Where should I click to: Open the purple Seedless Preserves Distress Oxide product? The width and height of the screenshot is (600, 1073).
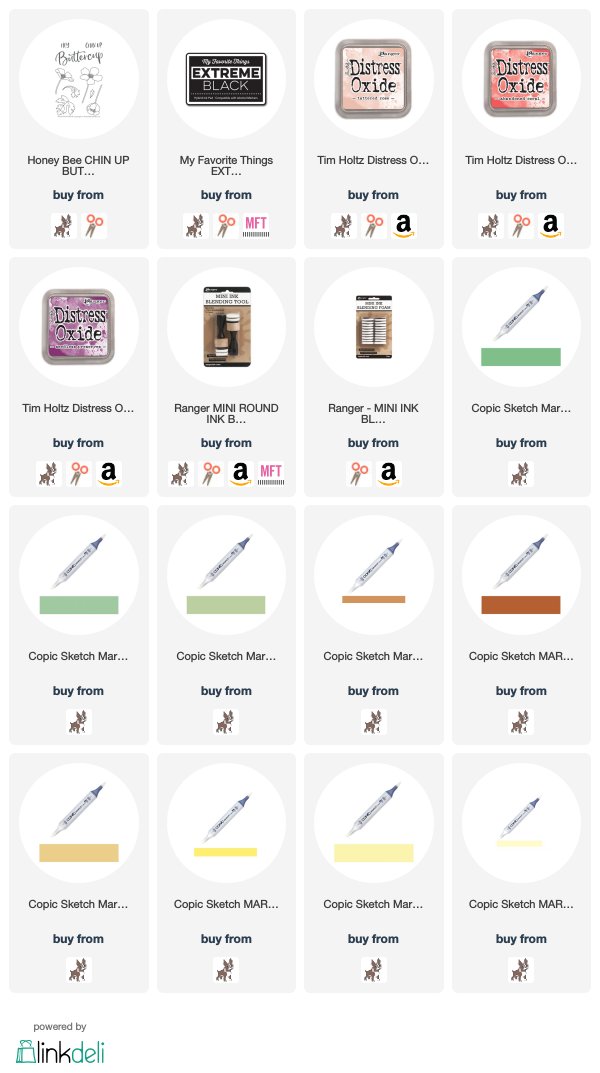click(x=79, y=327)
